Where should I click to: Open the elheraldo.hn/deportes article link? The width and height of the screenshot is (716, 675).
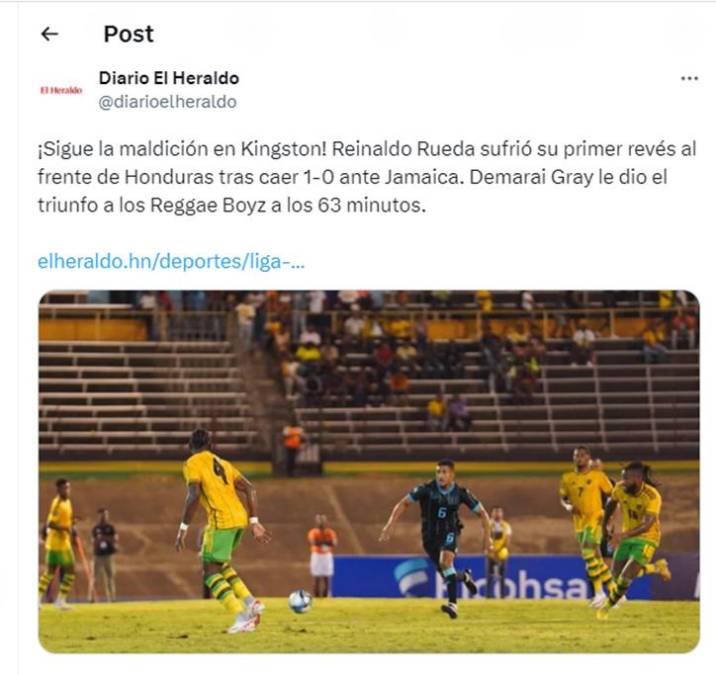pos(171,262)
